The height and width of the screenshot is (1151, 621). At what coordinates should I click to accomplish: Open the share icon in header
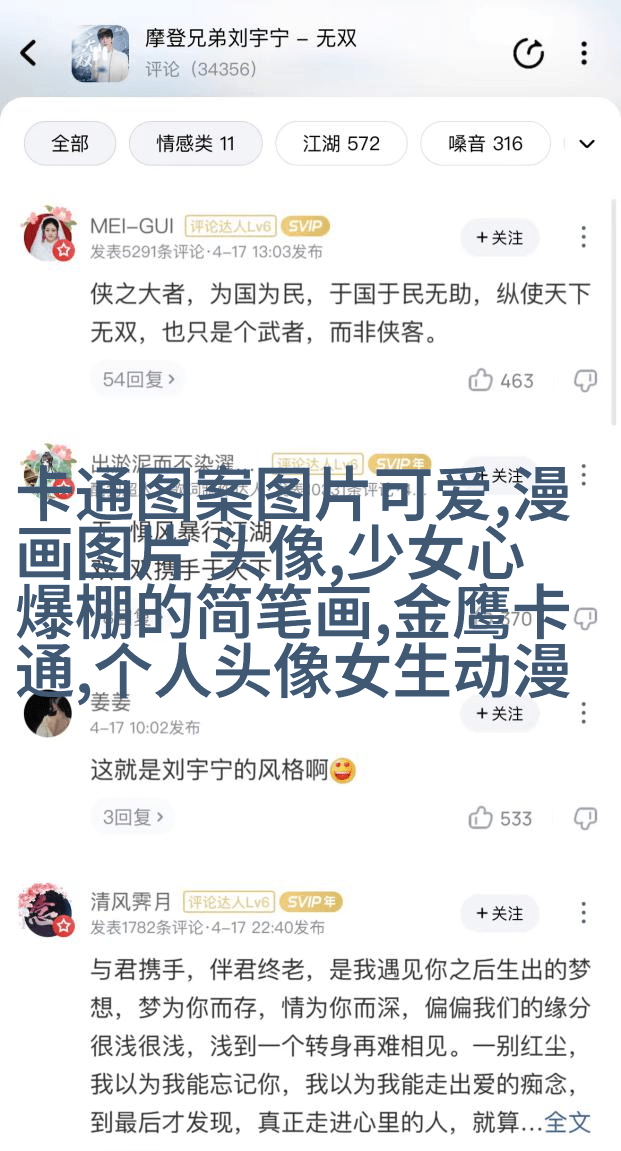click(x=528, y=53)
